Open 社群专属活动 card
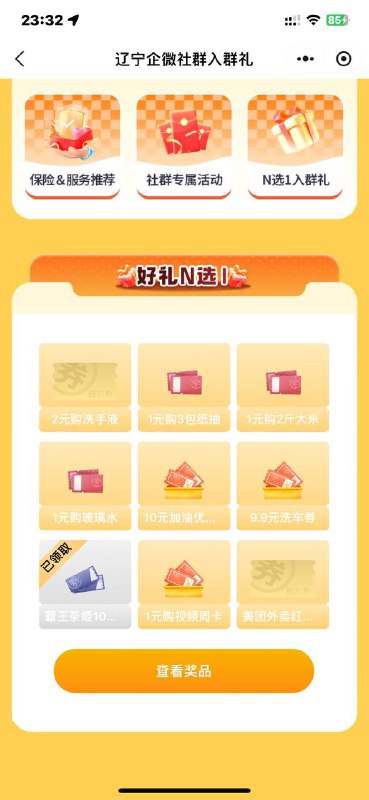This screenshot has height=800, width=369. click(184, 146)
